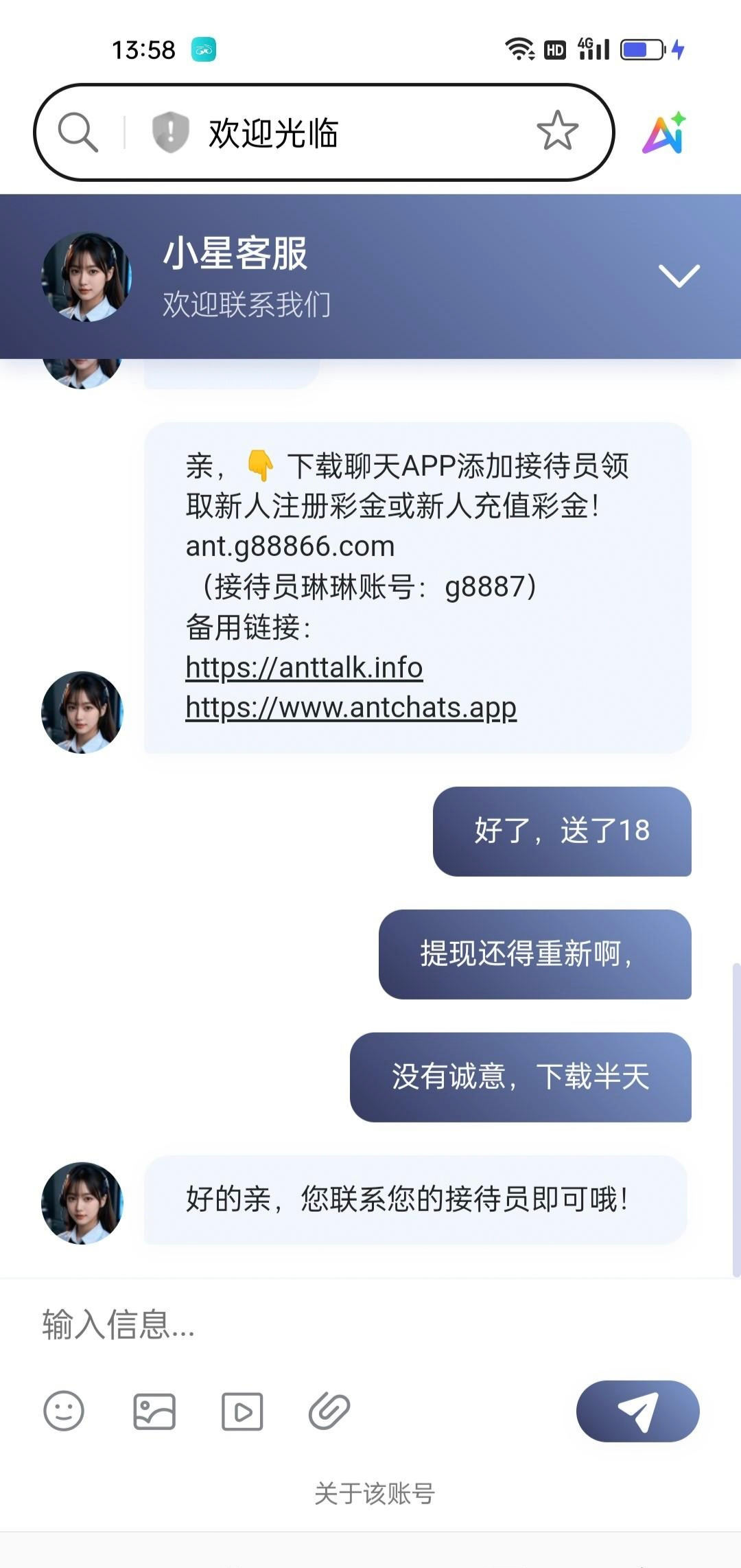
Task: Focus the 输入信息 message field
Action: [370, 1324]
